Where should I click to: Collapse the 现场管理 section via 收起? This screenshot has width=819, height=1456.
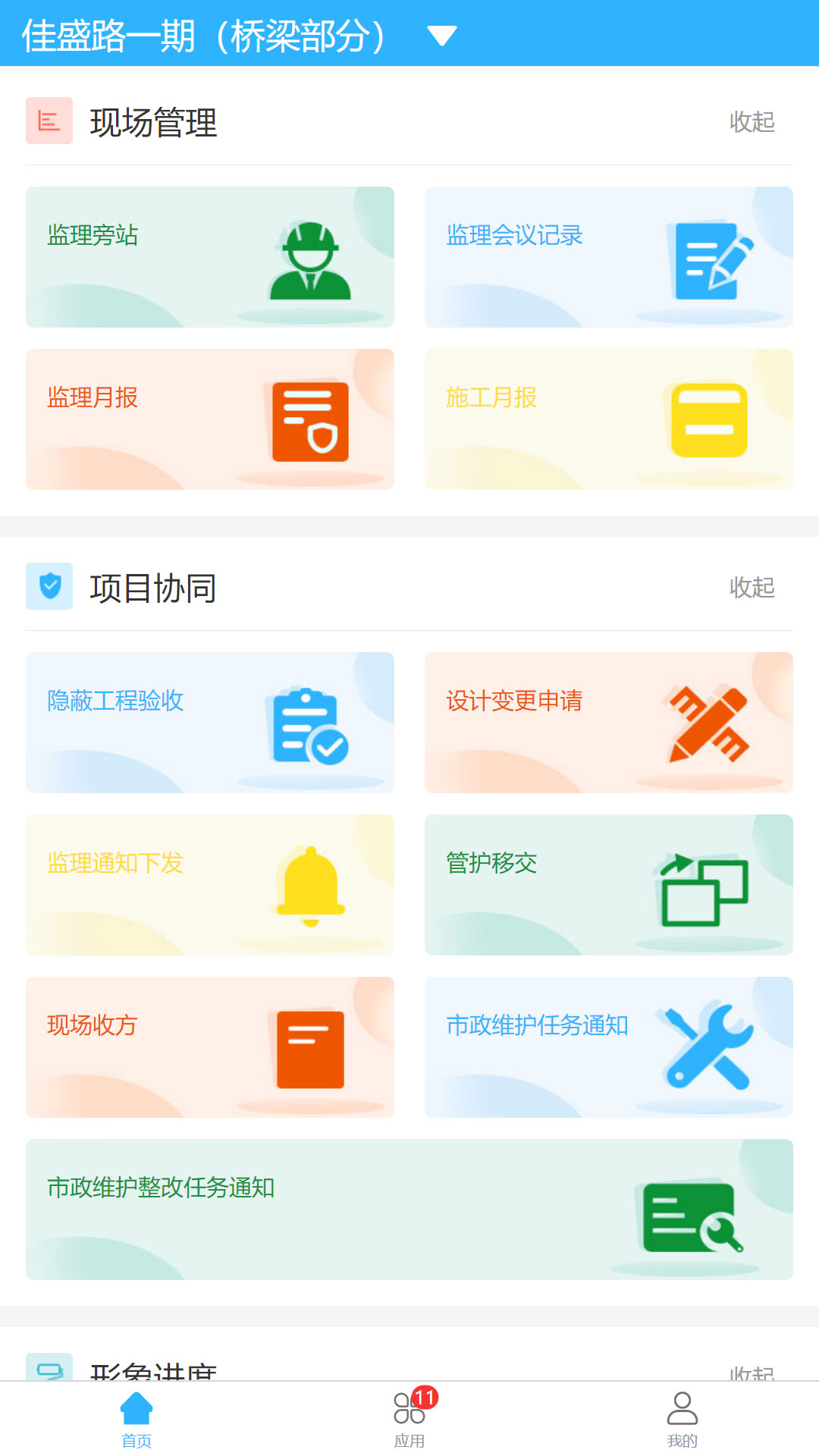coord(752,122)
